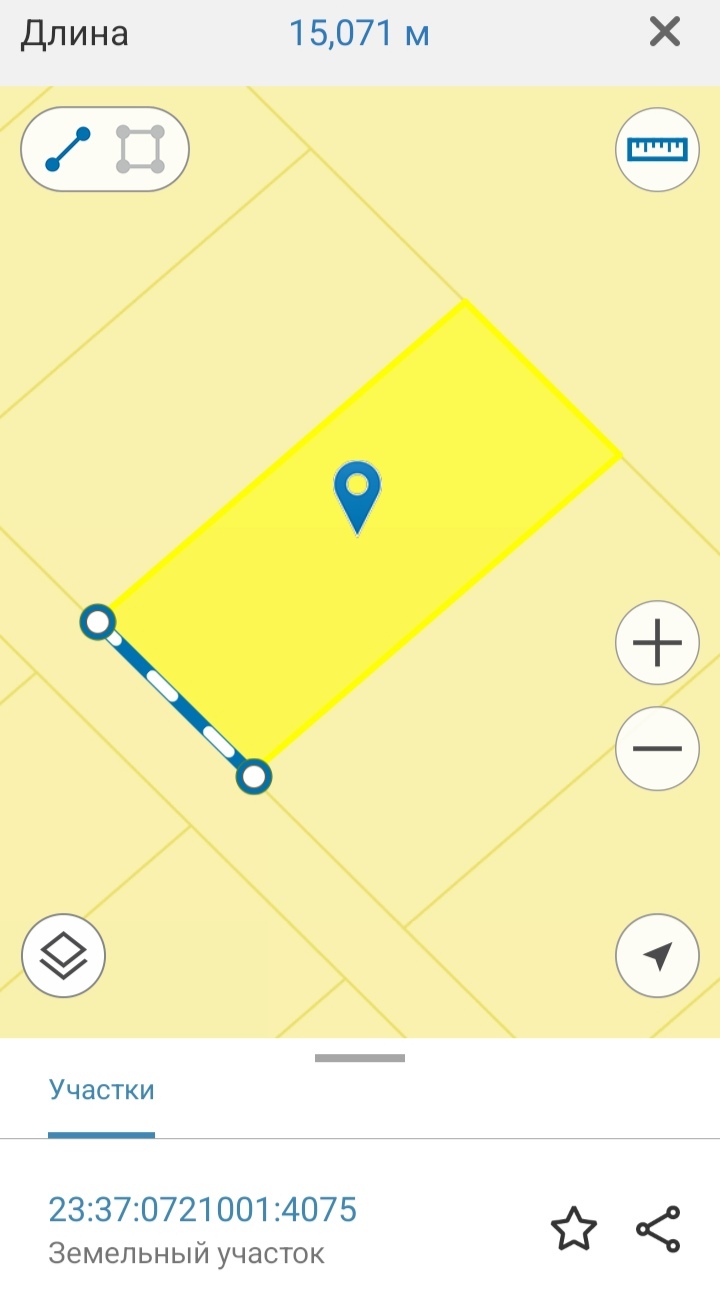Image resolution: width=720 pixels, height=1300 pixels.
Task: Switch to polygon area measuring mode
Action: pos(140,149)
